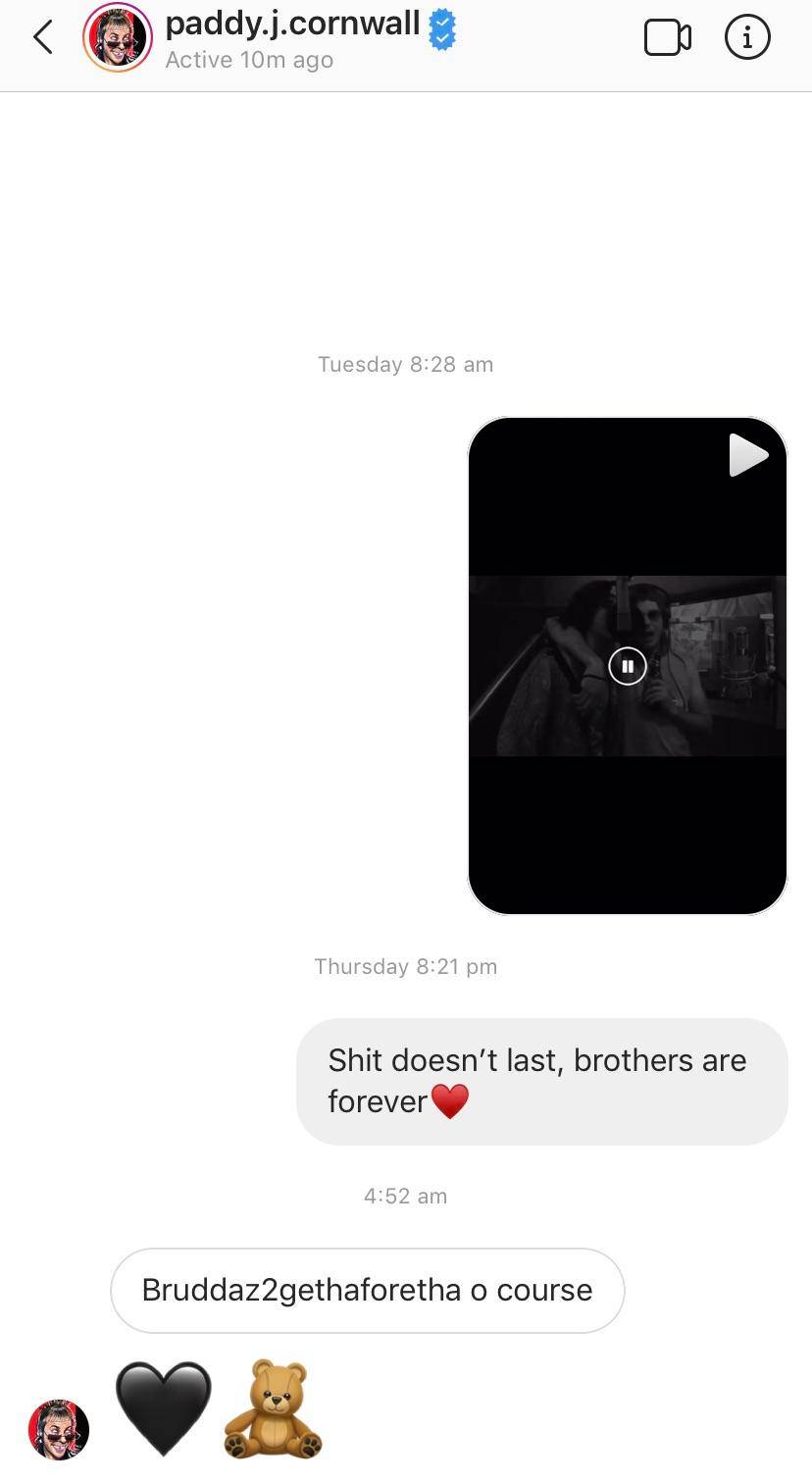Start a video call

(x=667, y=38)
